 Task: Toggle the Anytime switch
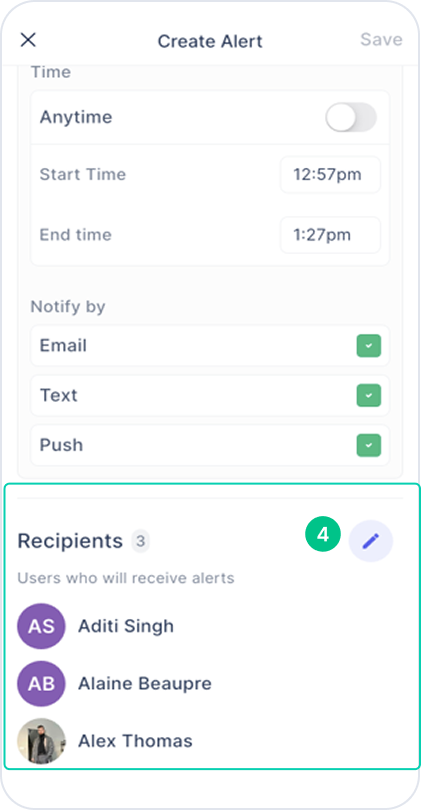351,117
